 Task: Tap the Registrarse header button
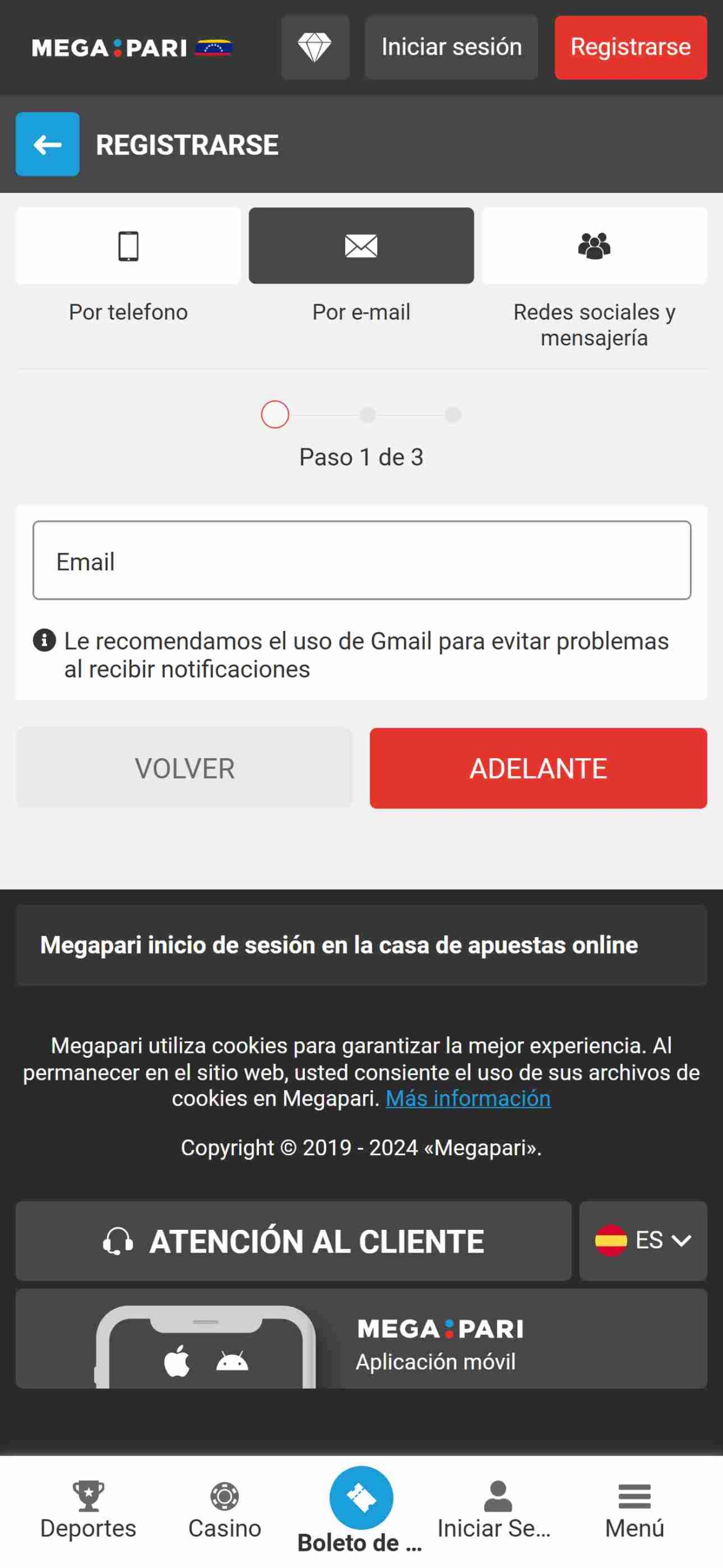(630, 47)
